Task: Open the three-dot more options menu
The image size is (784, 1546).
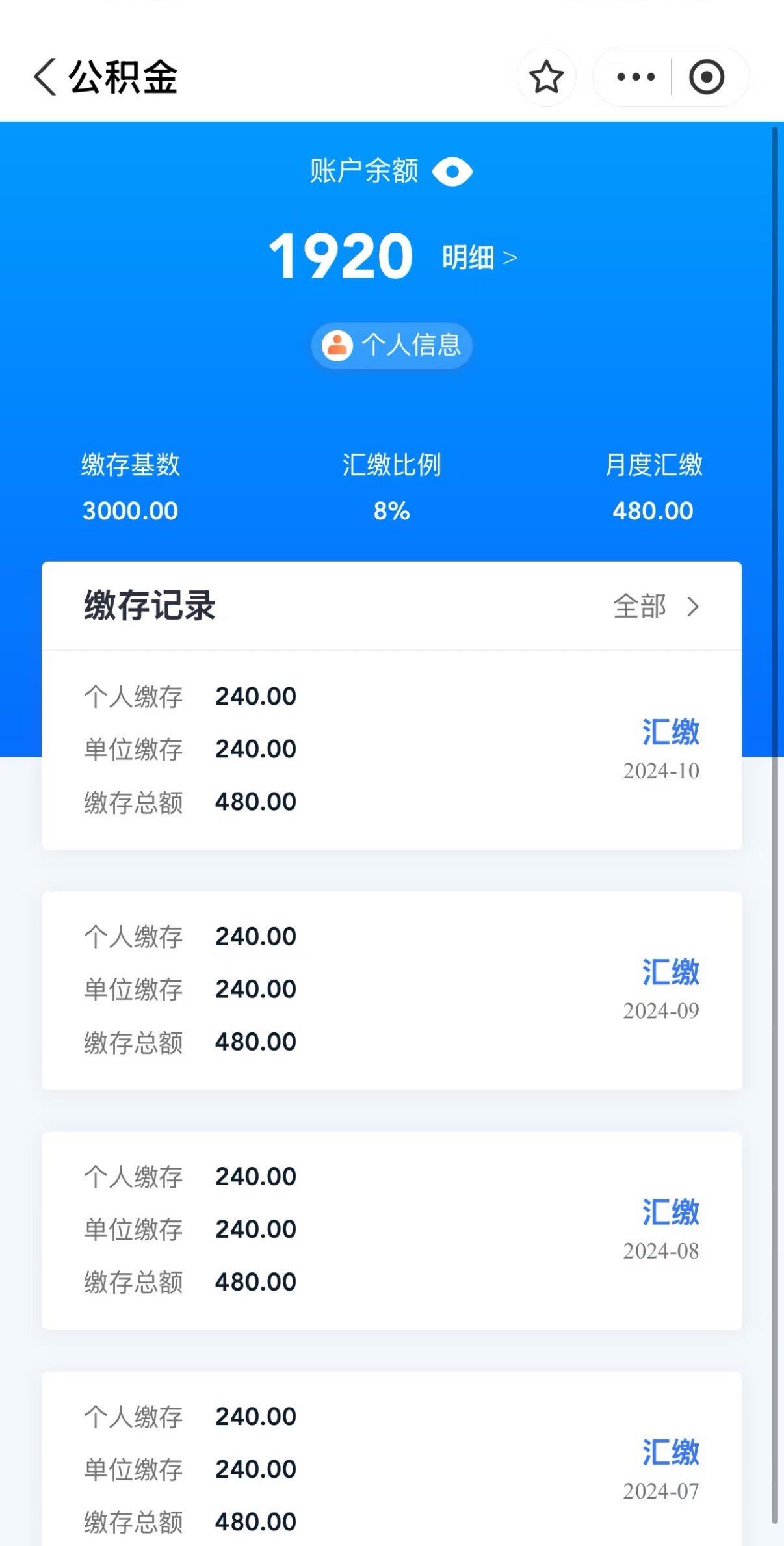Action: 635,76
